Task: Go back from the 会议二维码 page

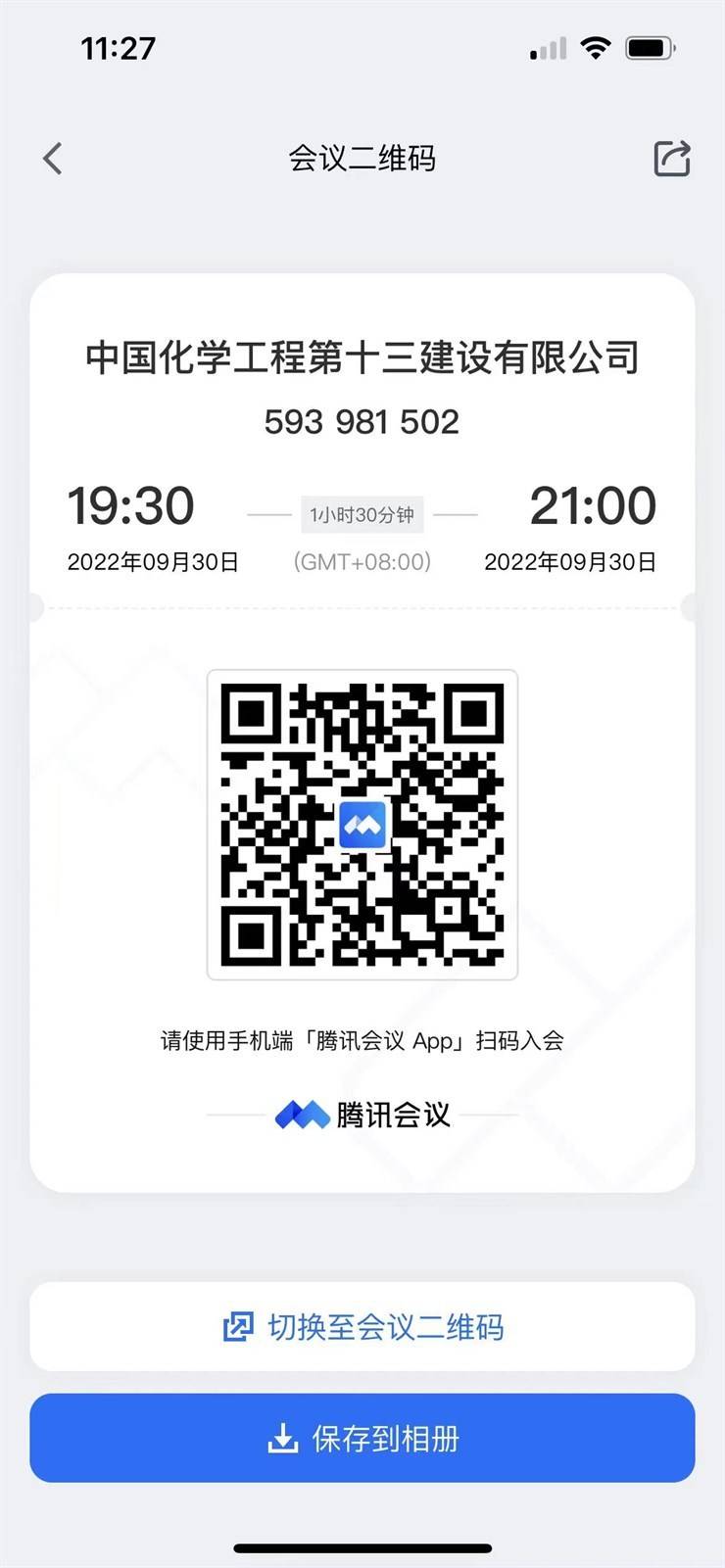Action: (x=53, y=158)
